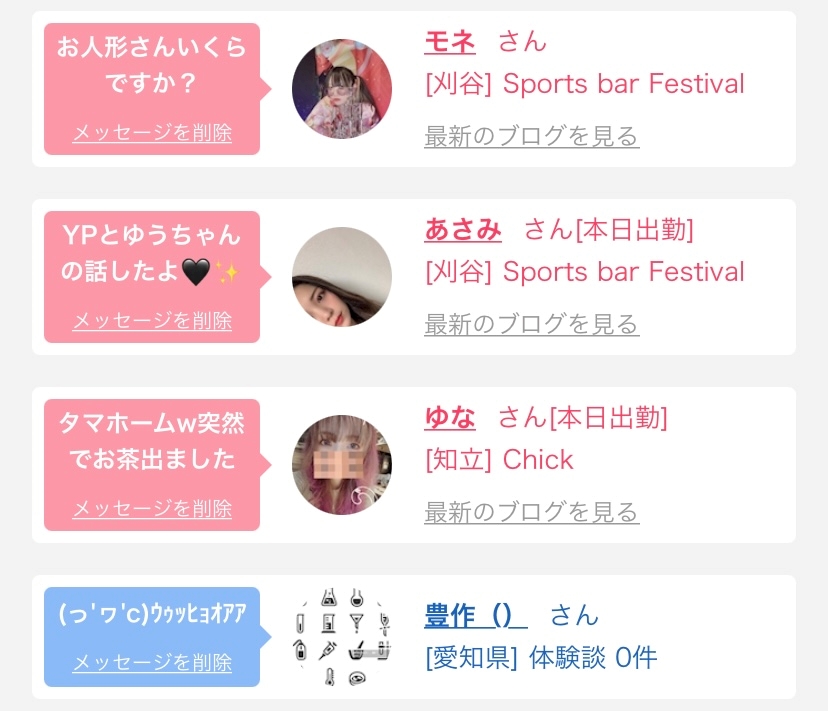Delete the お人形さんいくらですか message
The height and width of the screenshot is (711, 828).
click(x=152, y=133)
